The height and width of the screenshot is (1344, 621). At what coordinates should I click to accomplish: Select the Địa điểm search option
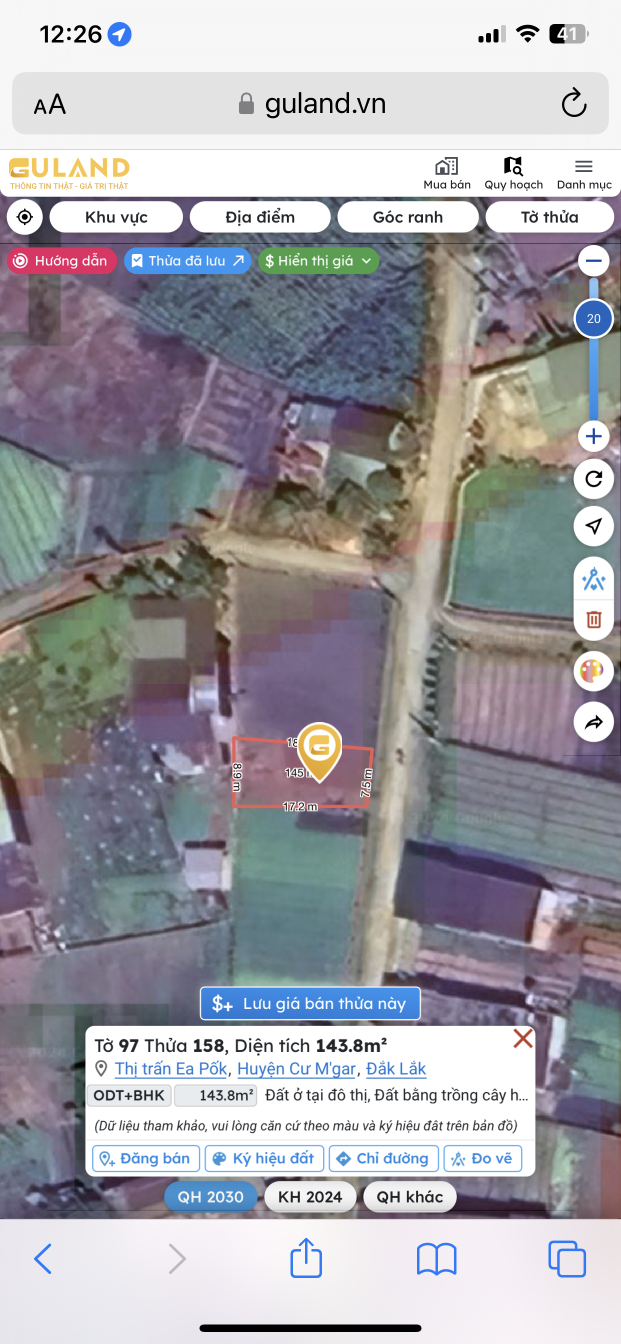pyautogui.click(x=260, y=217)
